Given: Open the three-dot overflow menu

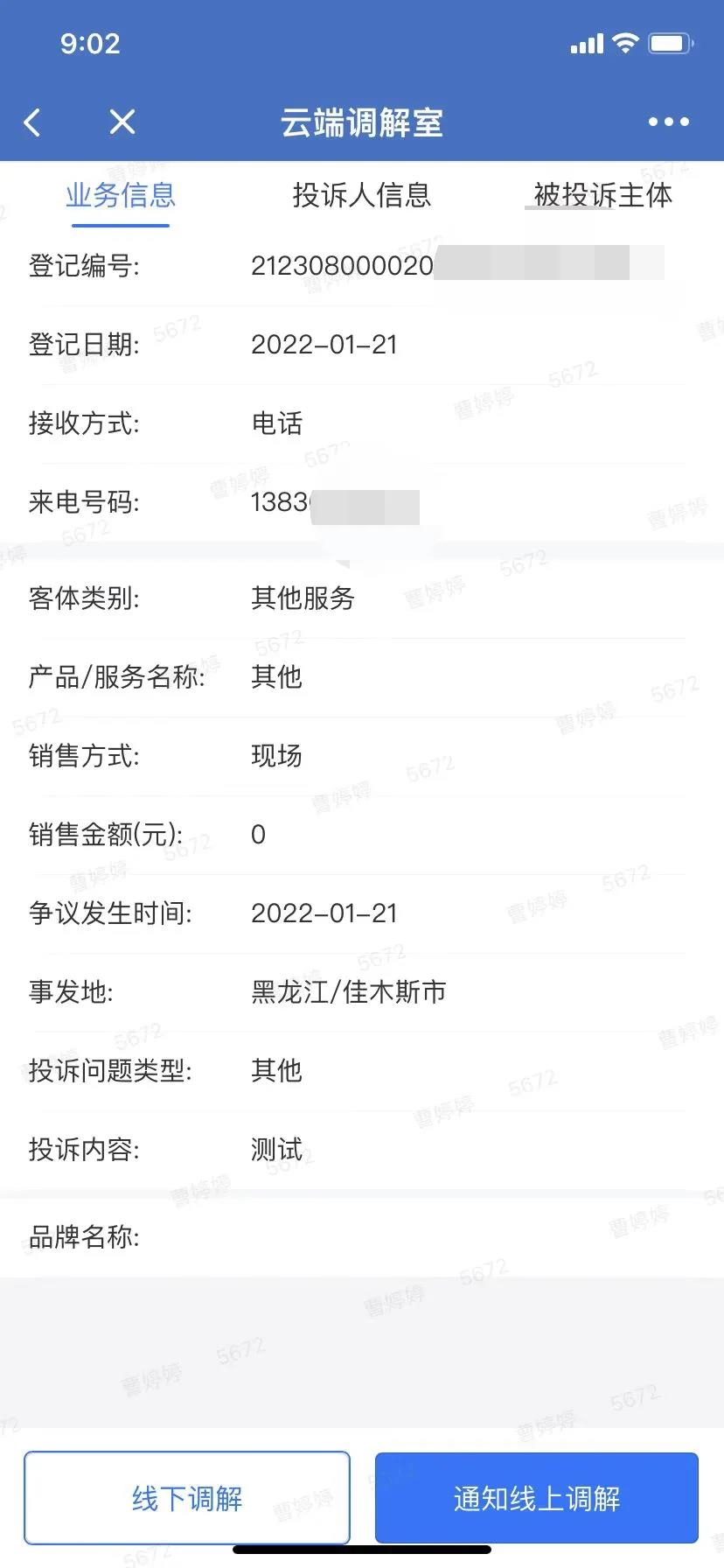Looking at the screenshot, I should pos(669,122).
